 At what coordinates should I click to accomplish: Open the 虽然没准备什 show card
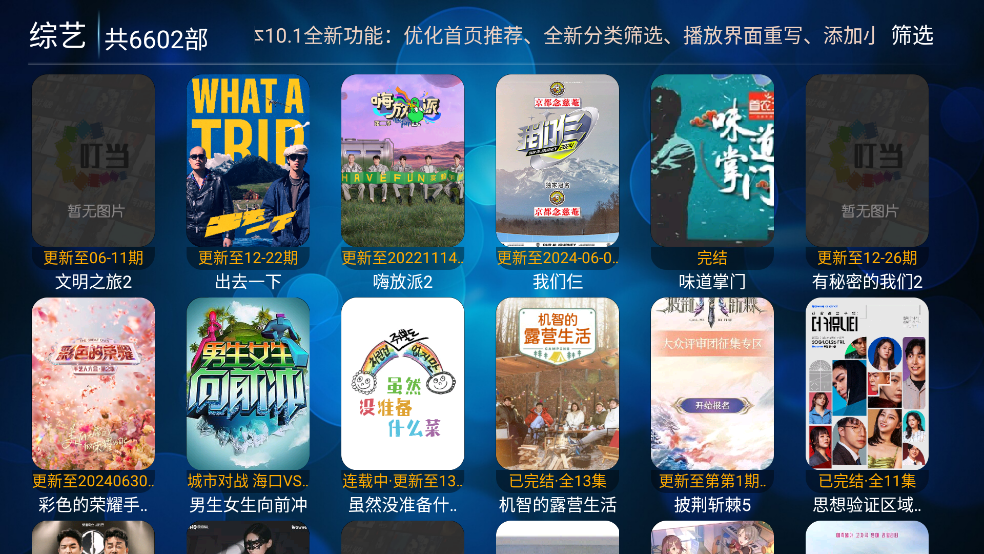(x=402, y=393)
